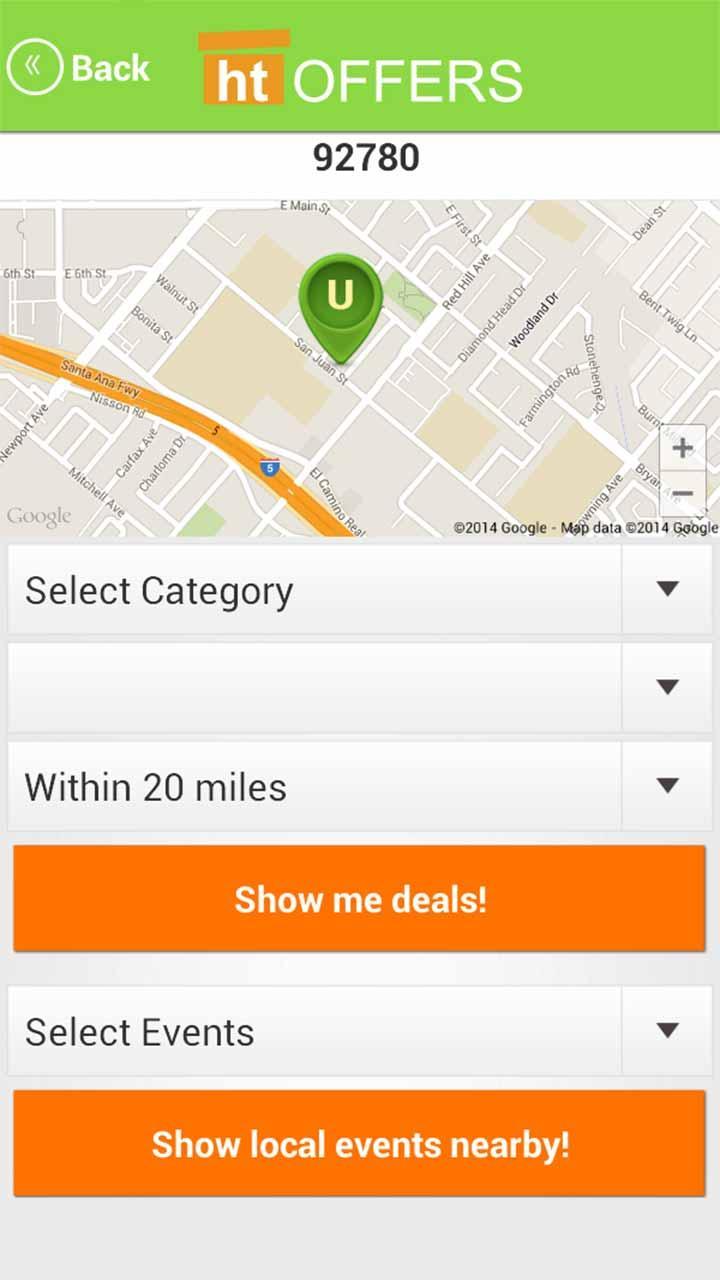The image size is (720, 1280).
Task: Expand the blank dropdown below Select Category
Action: click(360, 687)
